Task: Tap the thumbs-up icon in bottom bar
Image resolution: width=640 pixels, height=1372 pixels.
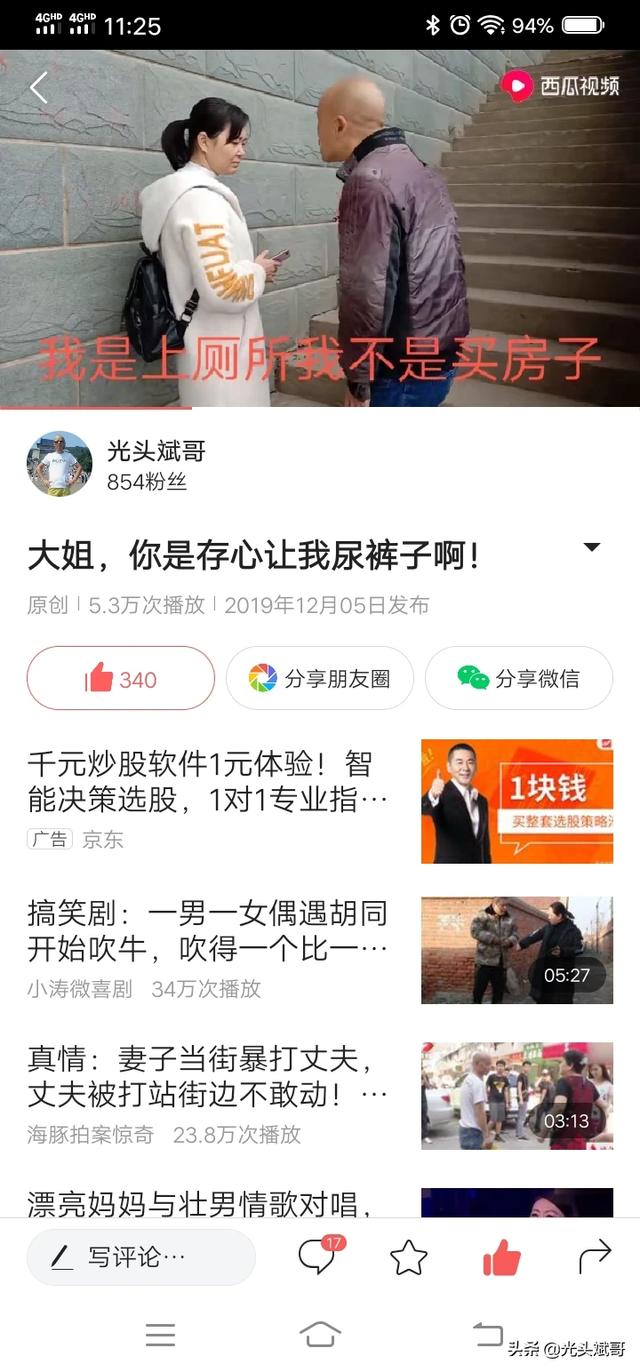Action: pyautogui.click(x=502, y=1257)
